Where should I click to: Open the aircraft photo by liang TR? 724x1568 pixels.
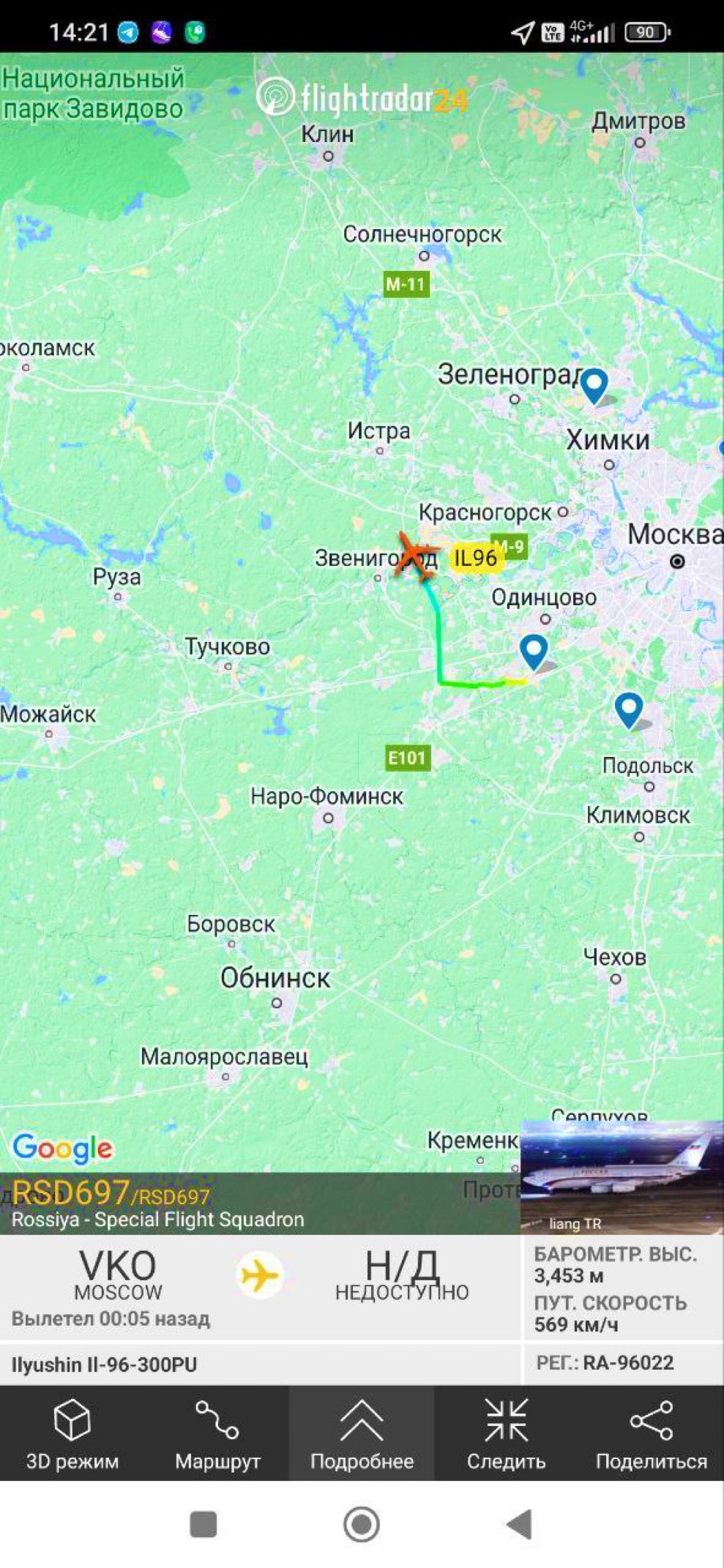622,1176
